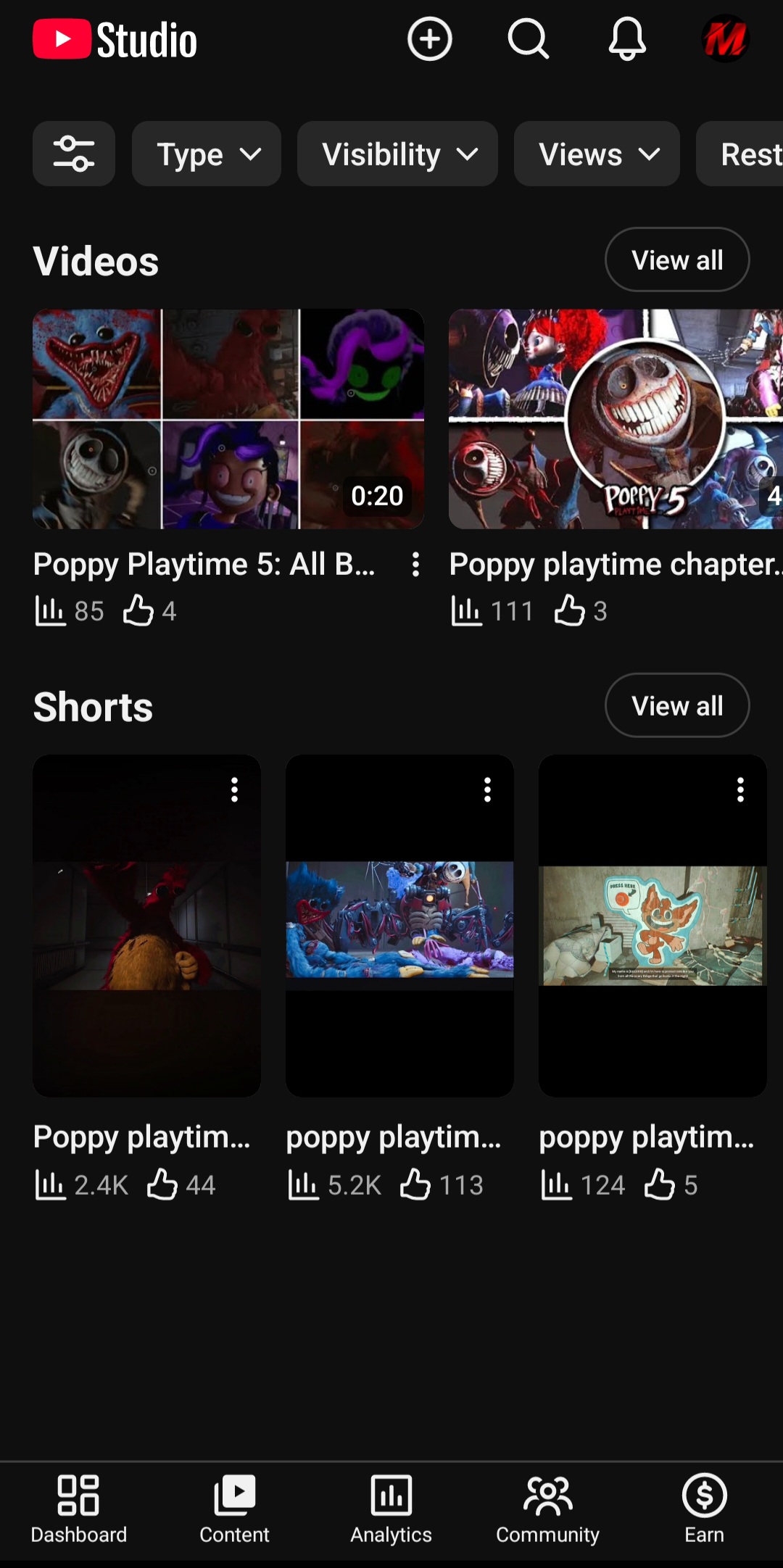This screenshot has height=1568, width=783.
Task: Go to the Community tab
Action: pos(548,1509)
